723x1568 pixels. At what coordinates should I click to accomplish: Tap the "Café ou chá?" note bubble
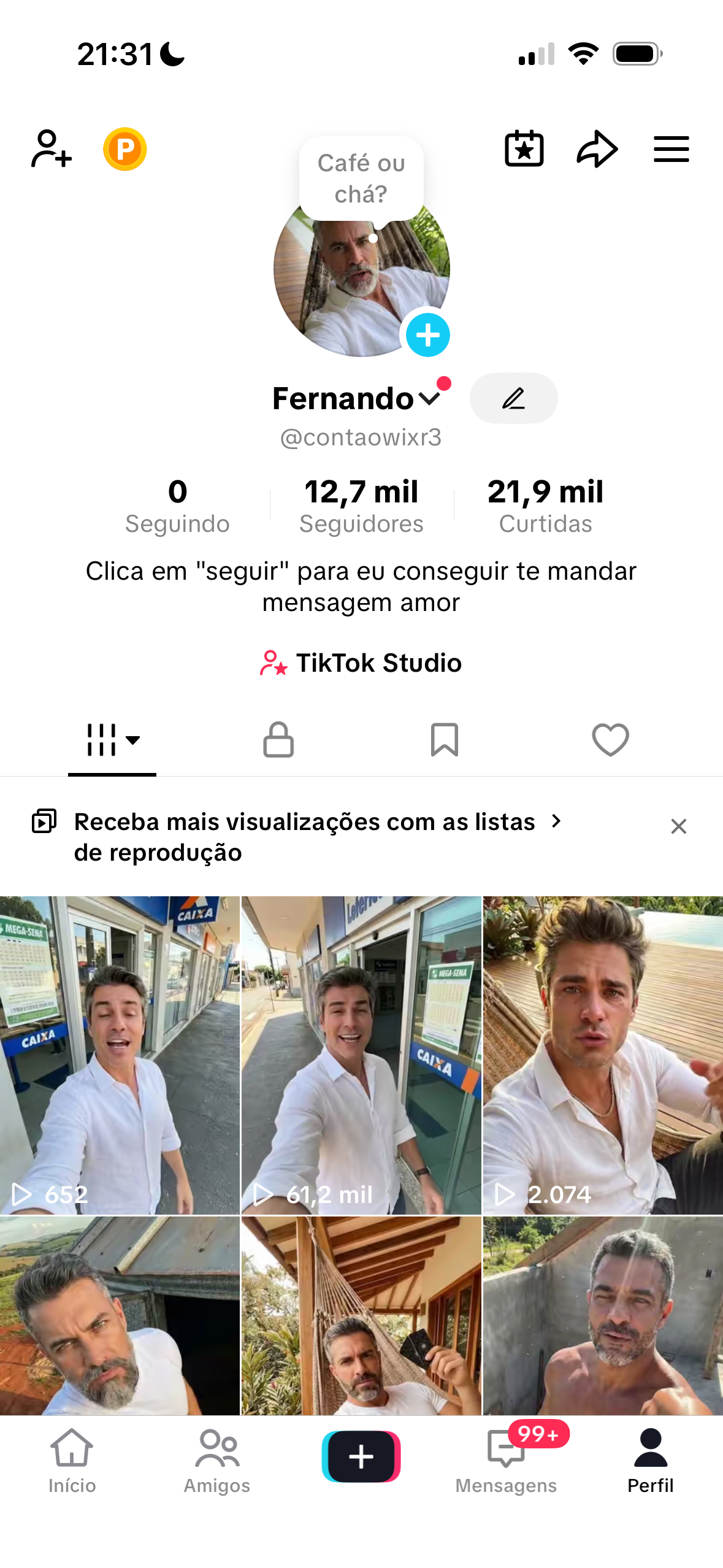(361, 178)
